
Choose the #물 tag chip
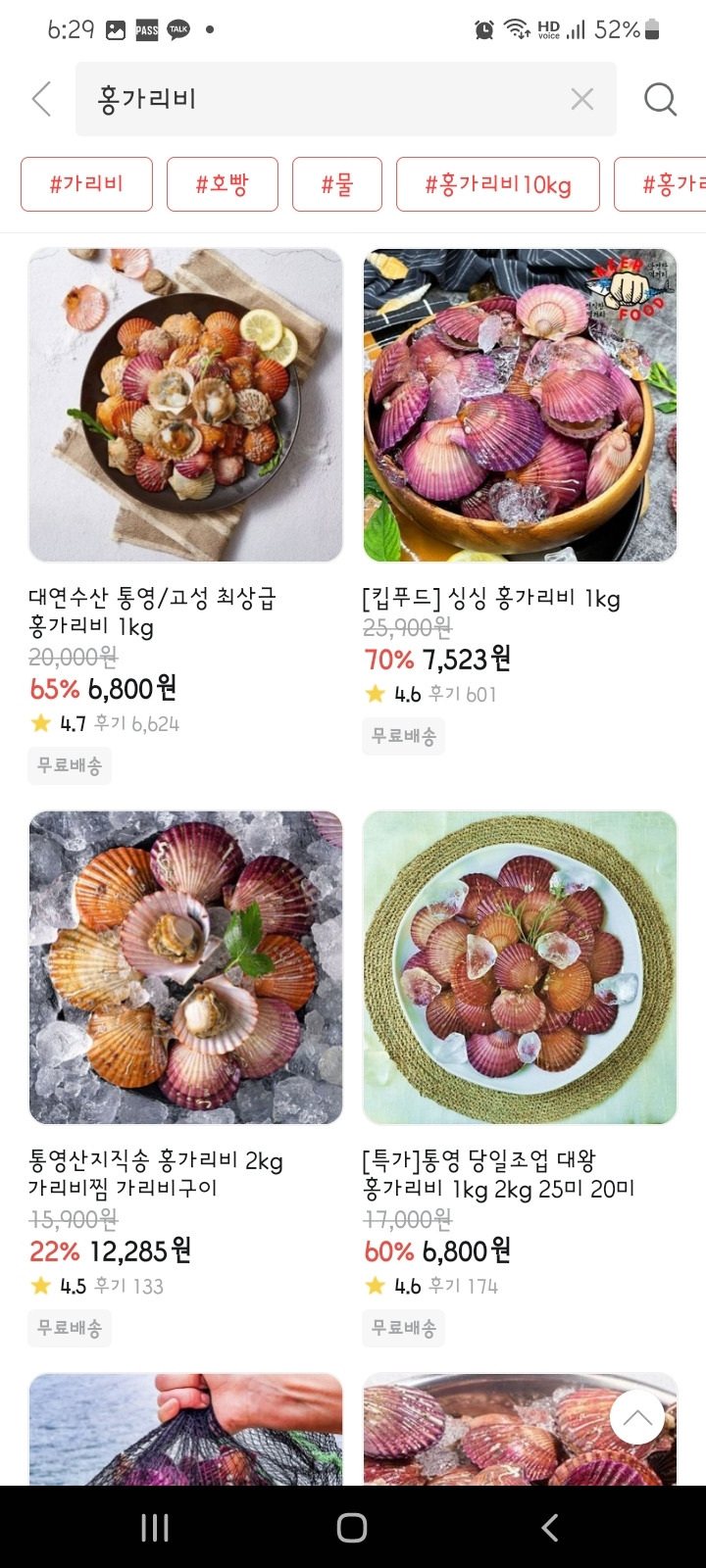tap(337, 184)
